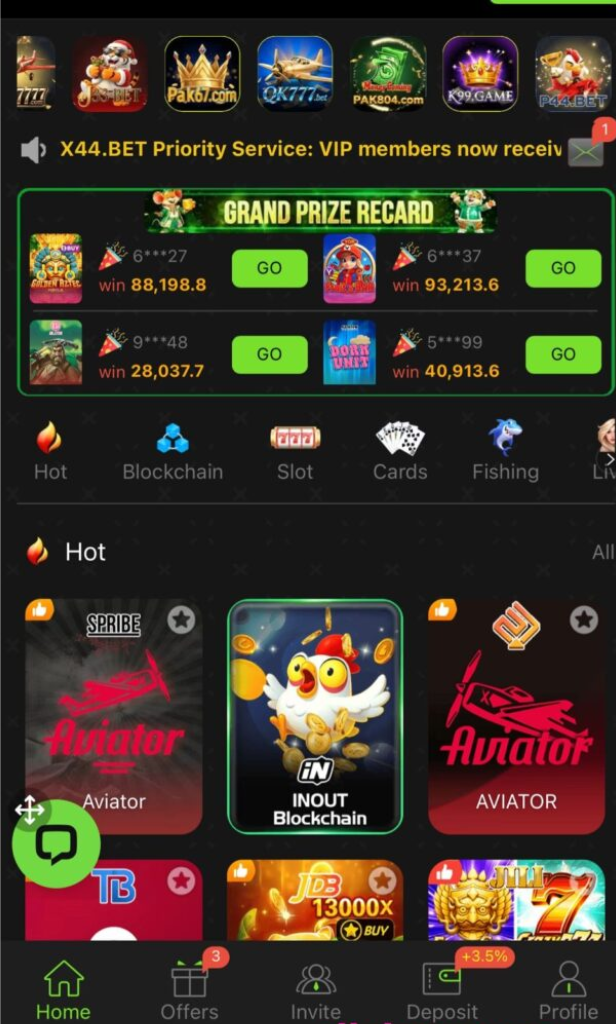Viewport: 616px width, 1024px height.
Task: Open the Pak67.com site shortcut
Action: click(202, 74)
